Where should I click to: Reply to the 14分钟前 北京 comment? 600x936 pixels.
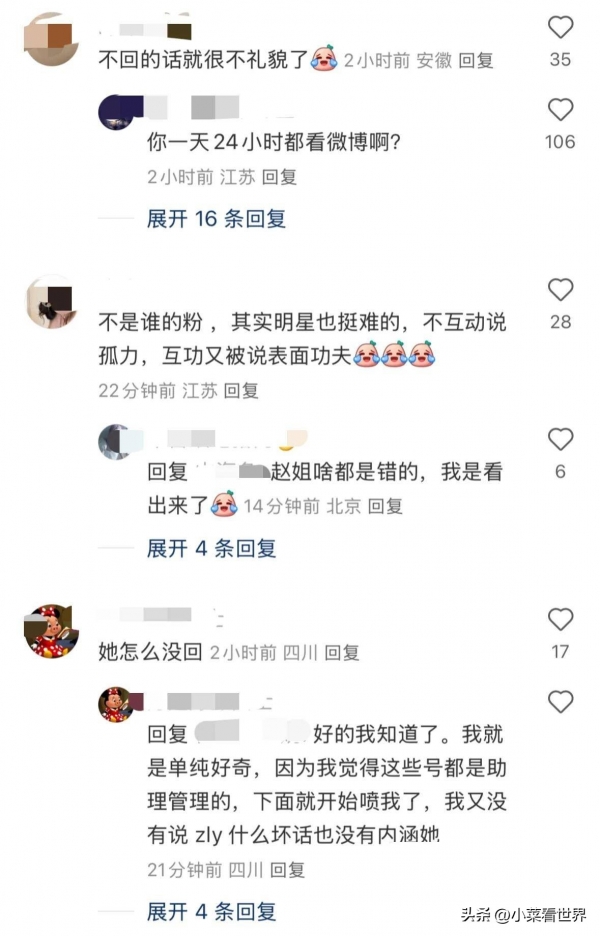385,507
